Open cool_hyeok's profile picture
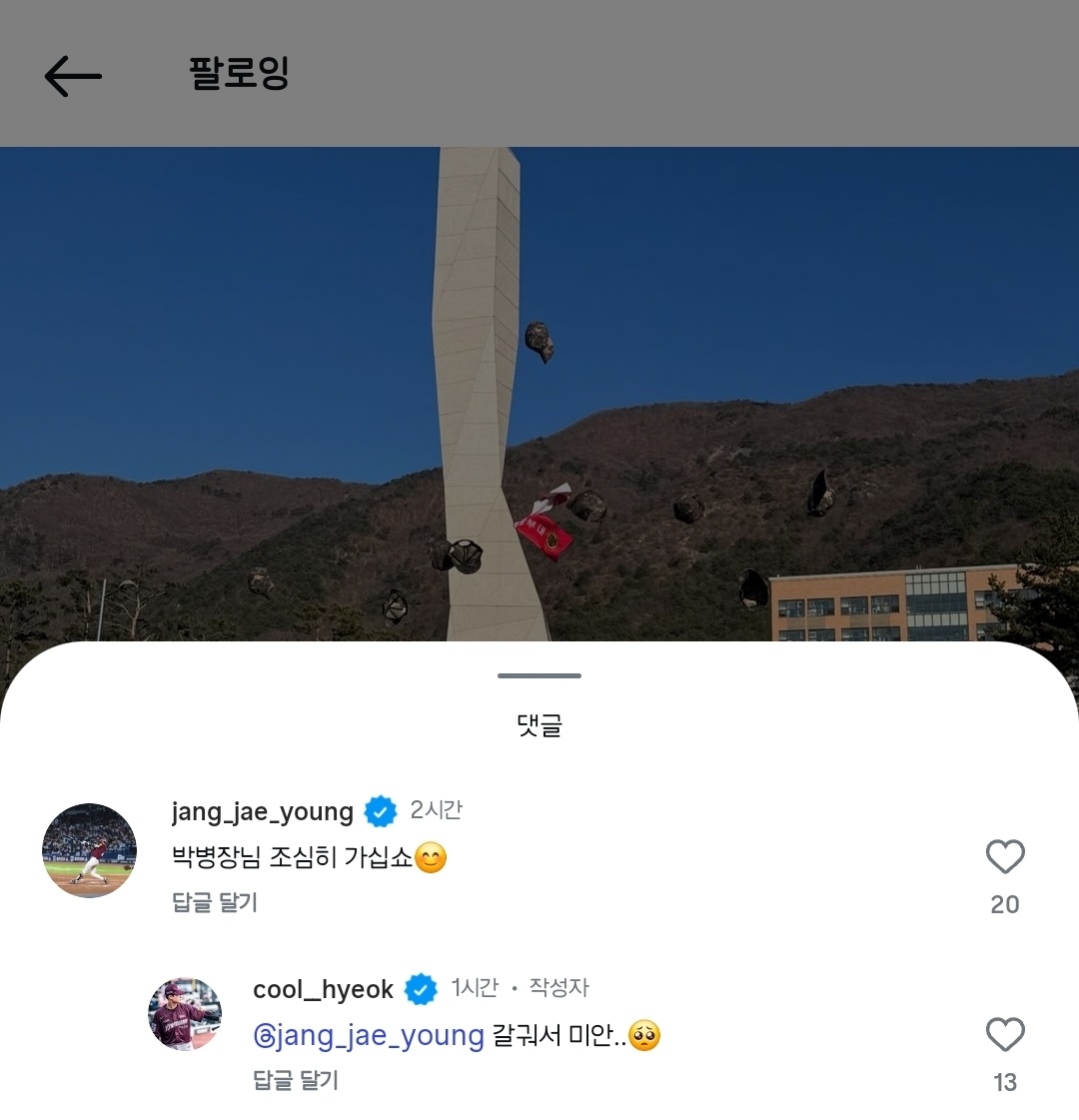 click(x=185, y=1013)
